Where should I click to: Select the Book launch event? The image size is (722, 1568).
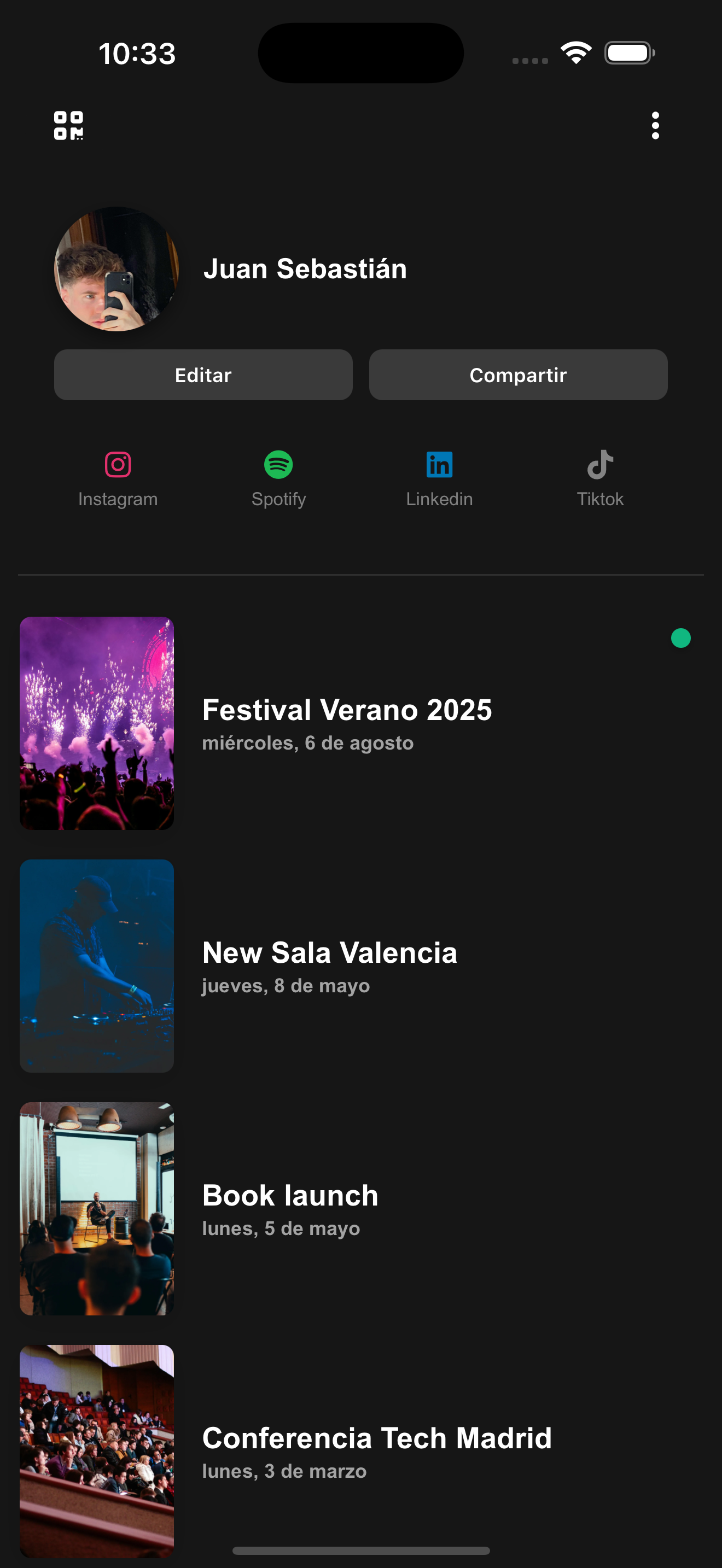(290, 1208)
